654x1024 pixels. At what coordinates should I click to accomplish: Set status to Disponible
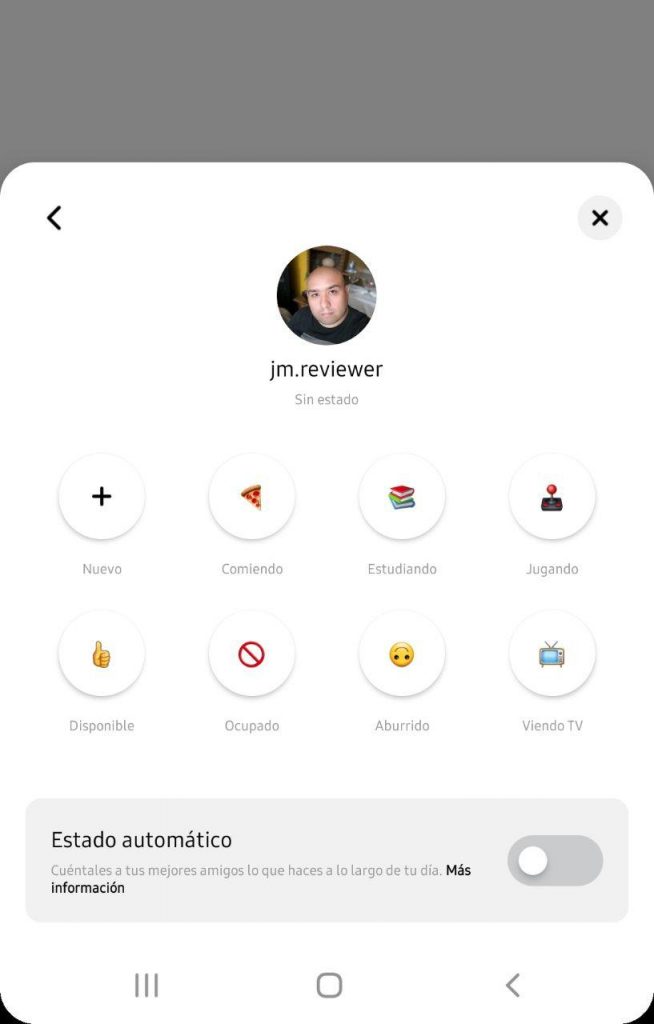[102, 654]
